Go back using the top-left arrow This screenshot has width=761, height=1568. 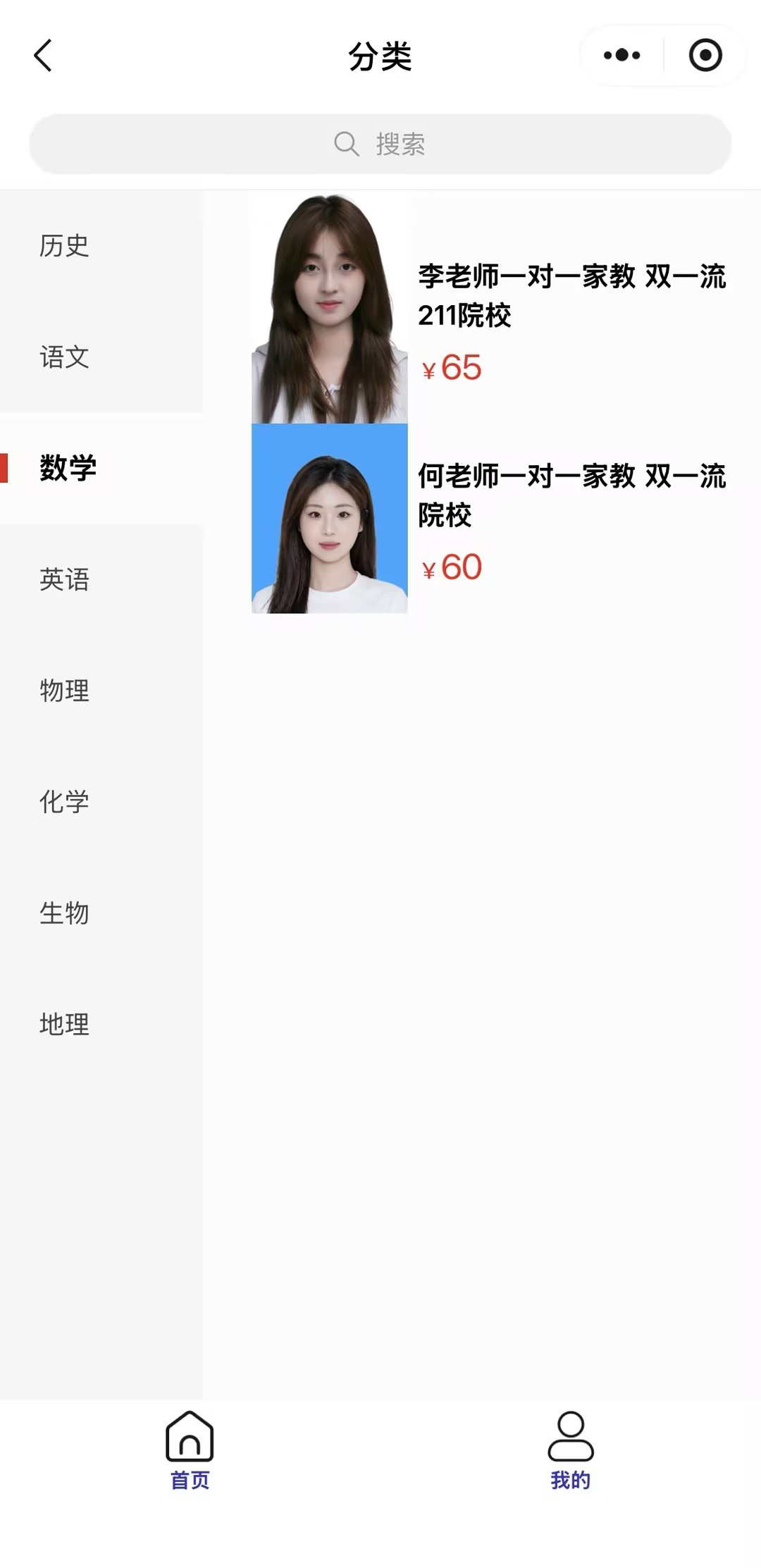point(43,56)
